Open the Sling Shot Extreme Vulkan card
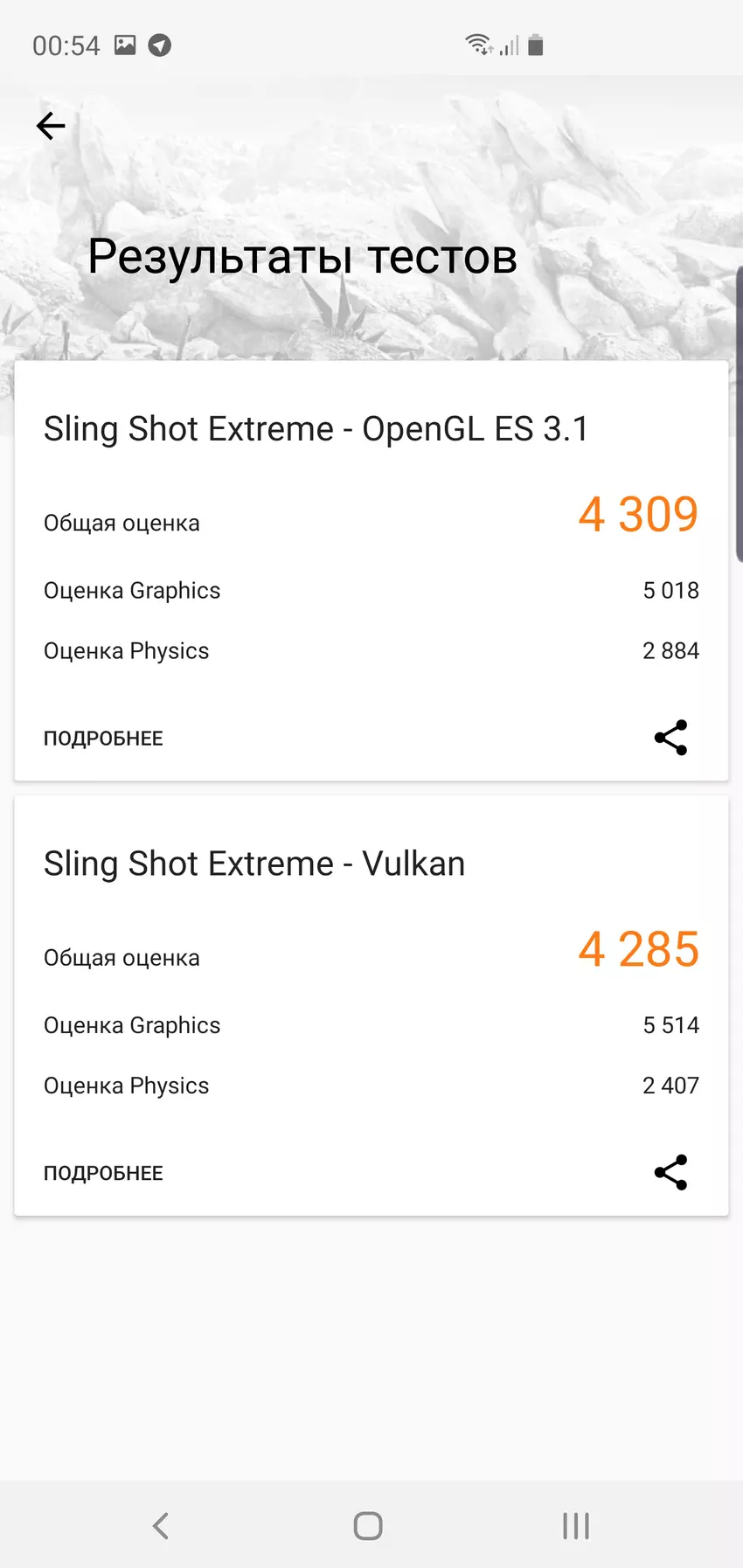Screen dimensions: 743x1568 [x=254, y=864]
